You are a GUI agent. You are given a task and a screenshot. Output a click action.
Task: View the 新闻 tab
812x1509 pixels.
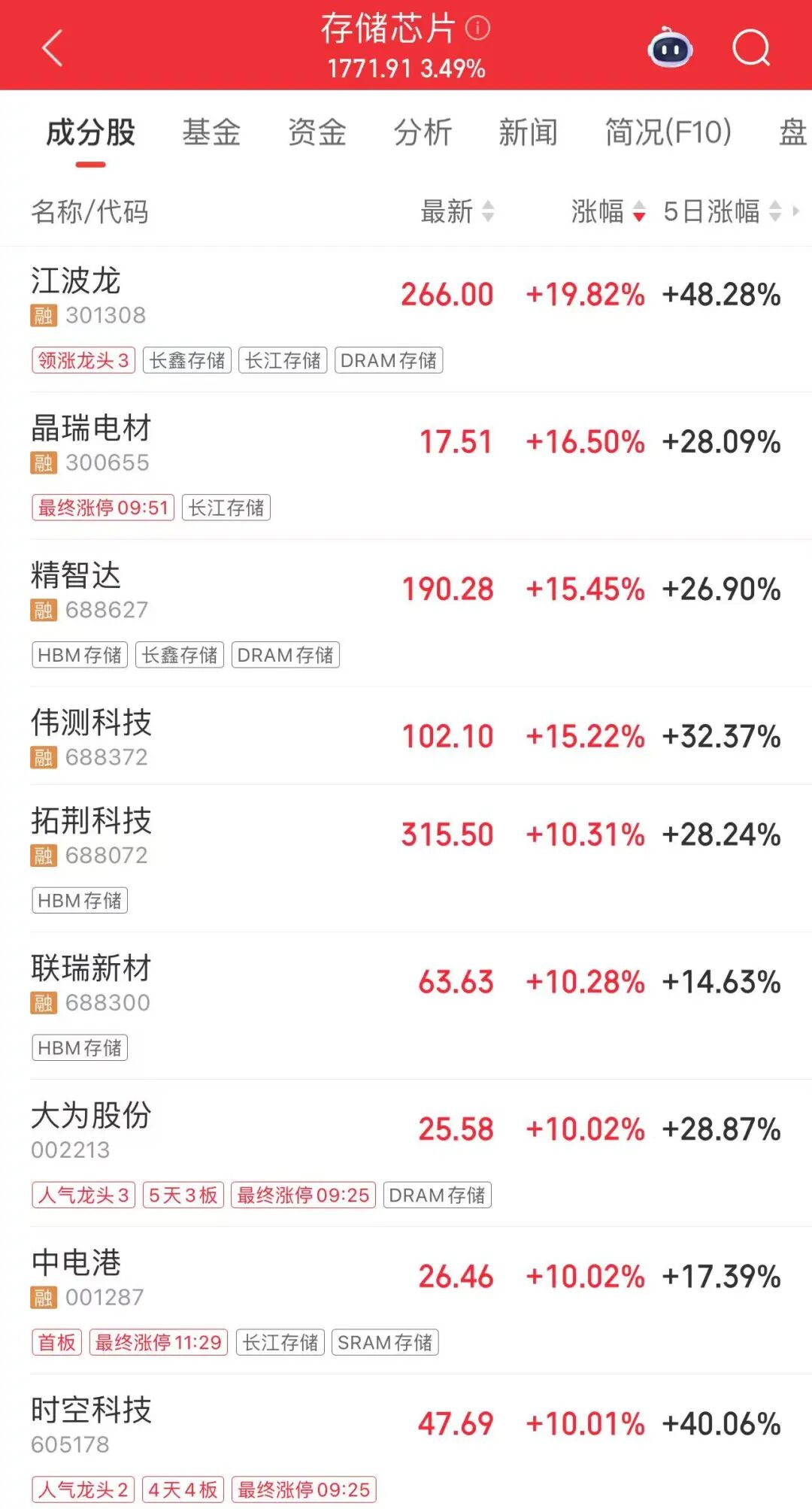(x=528, y=132)
